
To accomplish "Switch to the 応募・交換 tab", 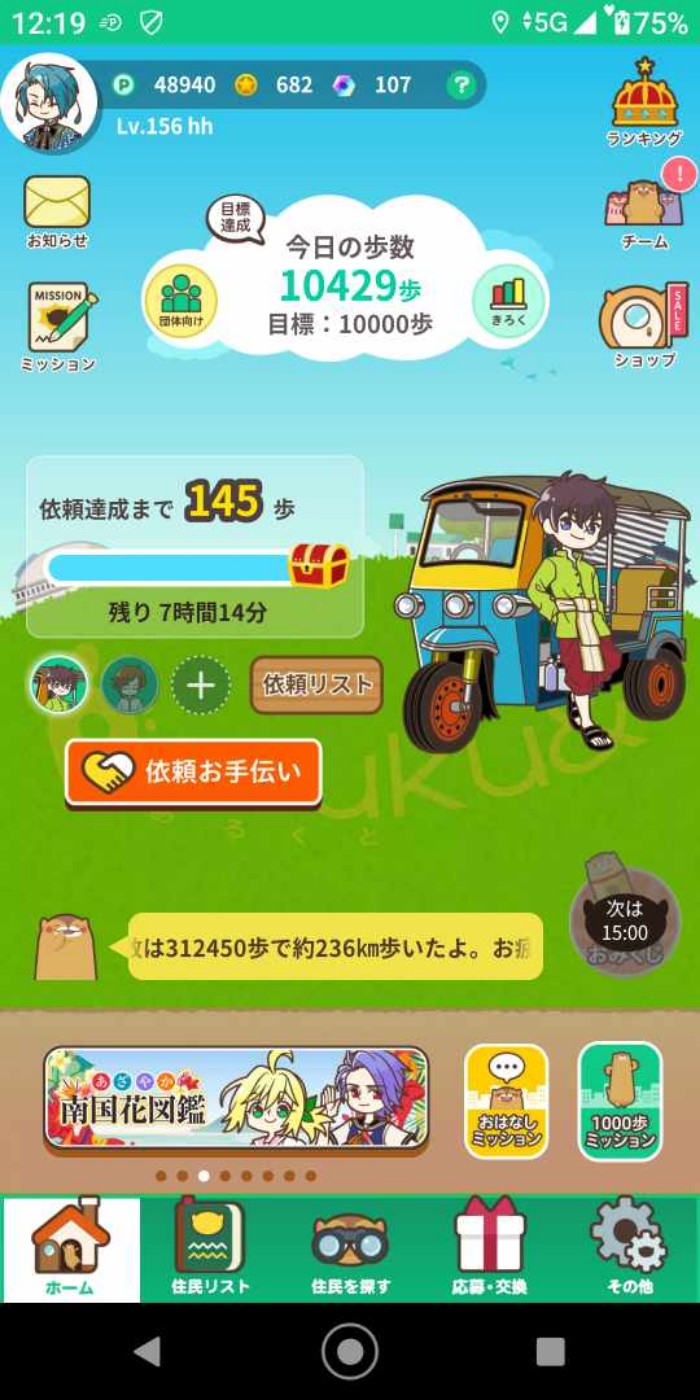I will point(489,1248).
